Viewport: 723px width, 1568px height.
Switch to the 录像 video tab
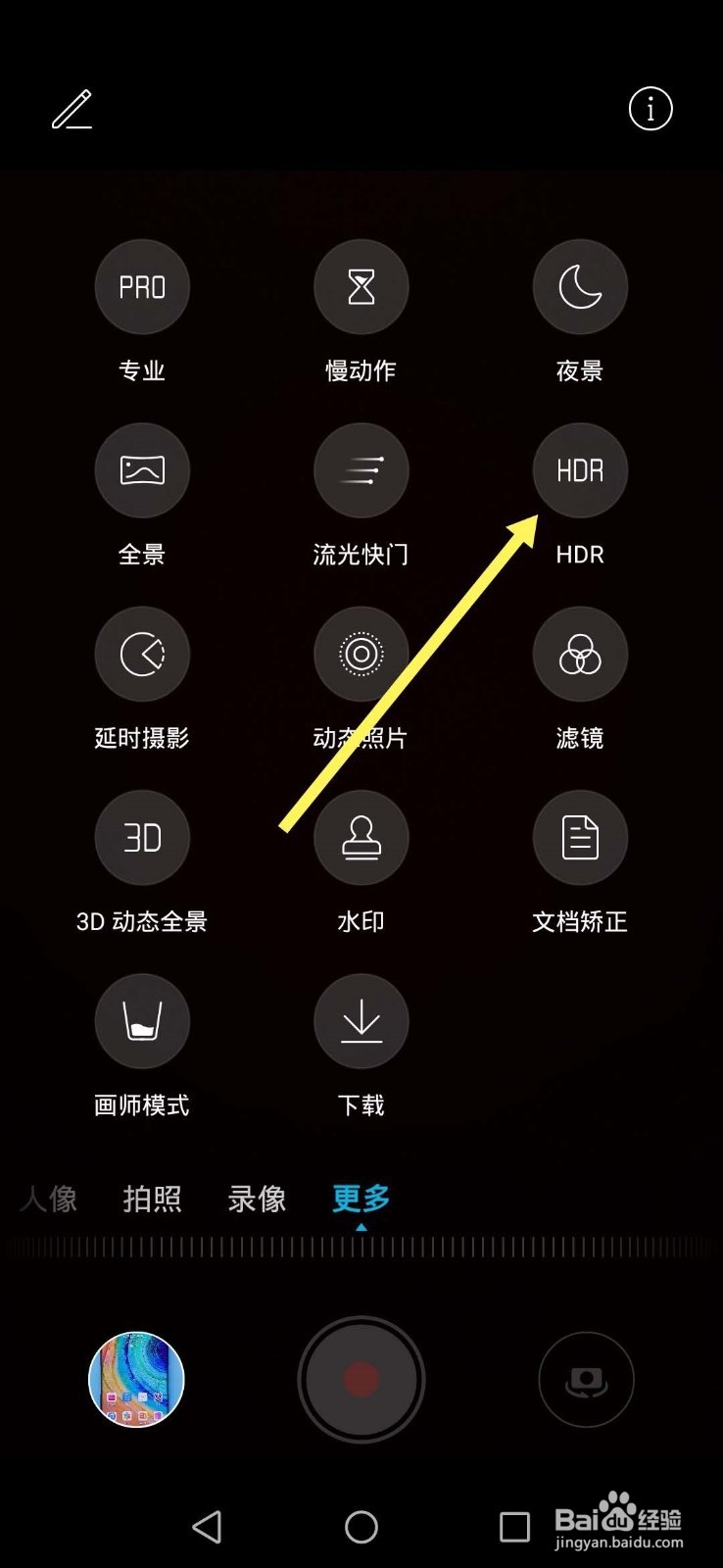[256, 1199]
